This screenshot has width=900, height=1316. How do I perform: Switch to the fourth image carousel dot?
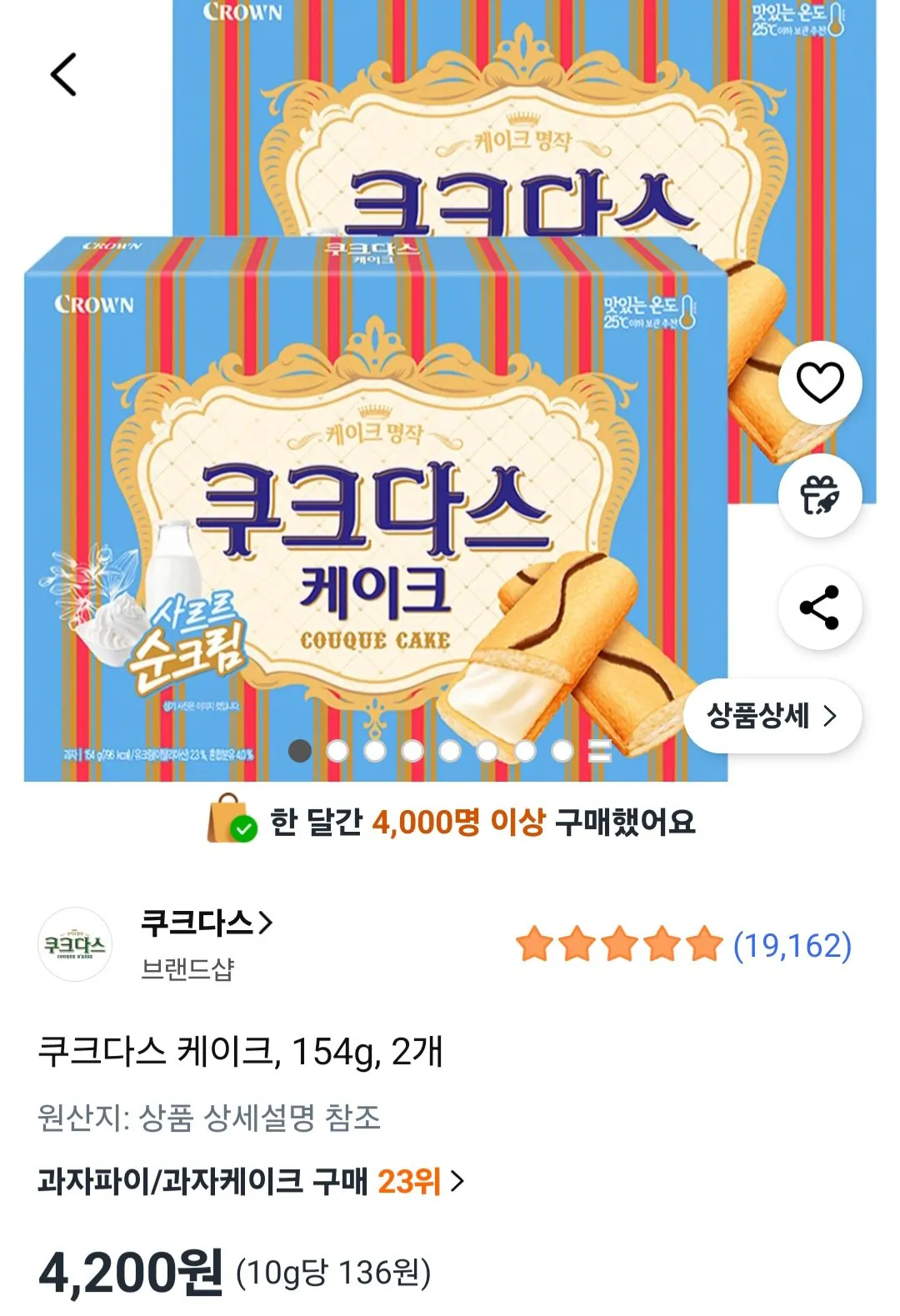412,752
